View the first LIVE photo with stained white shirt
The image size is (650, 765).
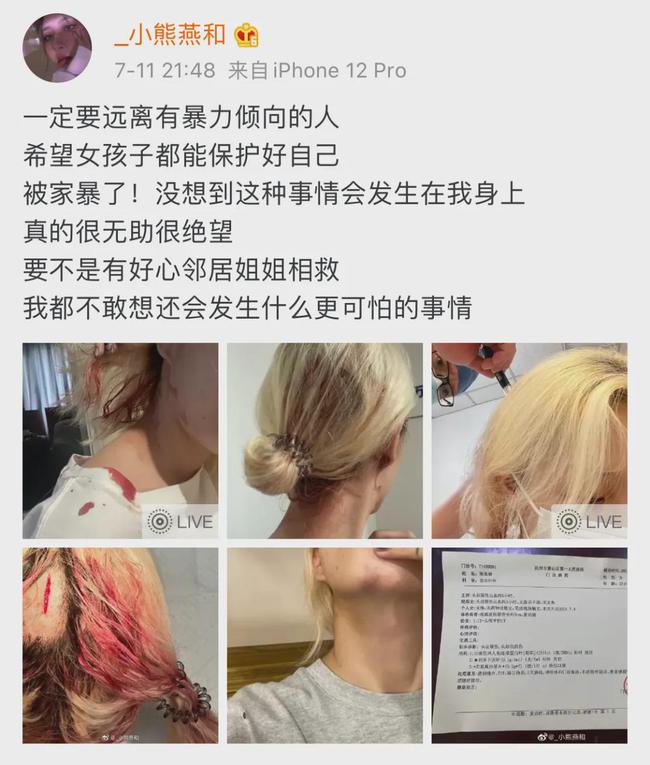(120, 441)
